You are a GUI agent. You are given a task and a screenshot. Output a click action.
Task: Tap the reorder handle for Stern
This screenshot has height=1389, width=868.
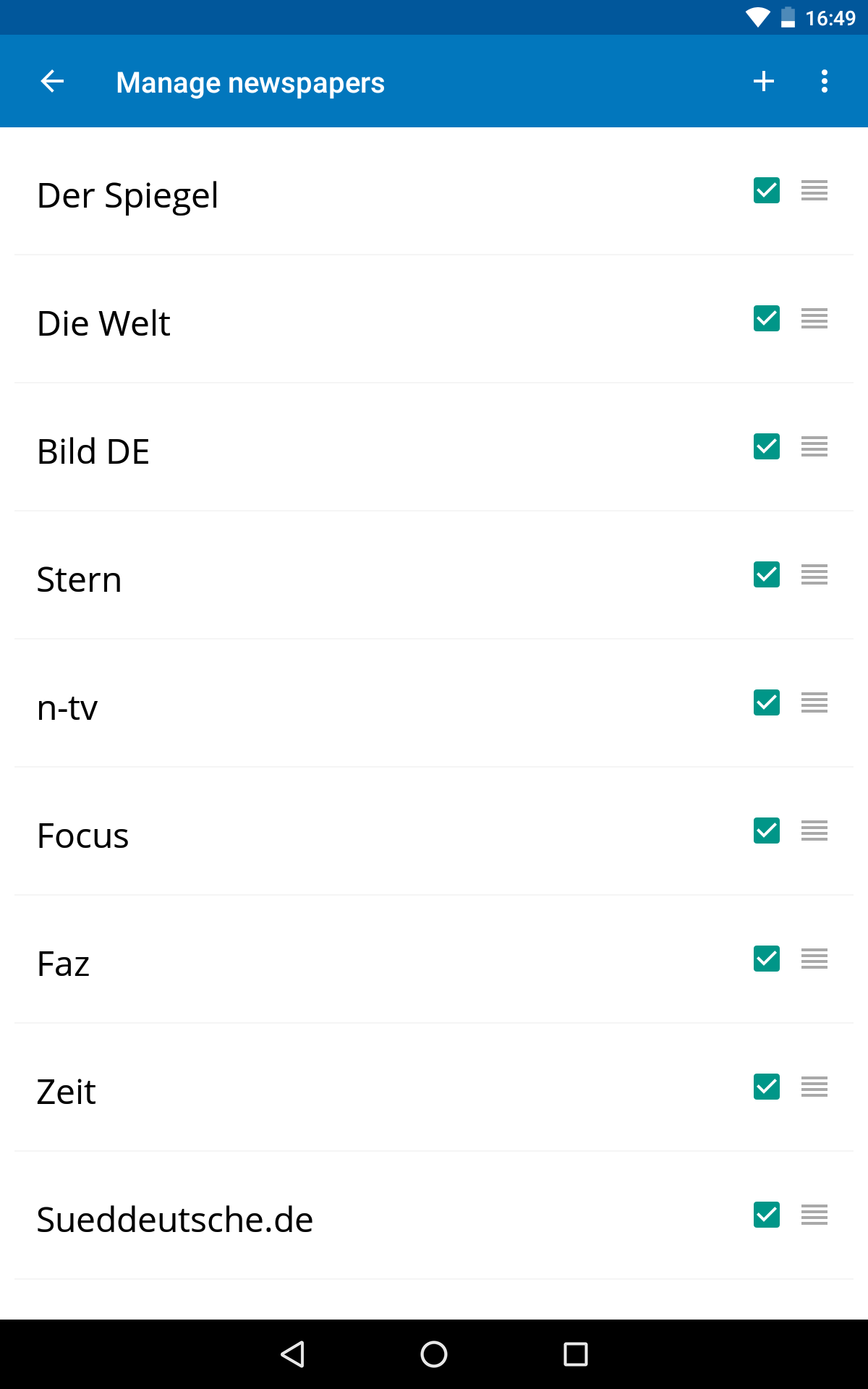click(x=814, y=575)
